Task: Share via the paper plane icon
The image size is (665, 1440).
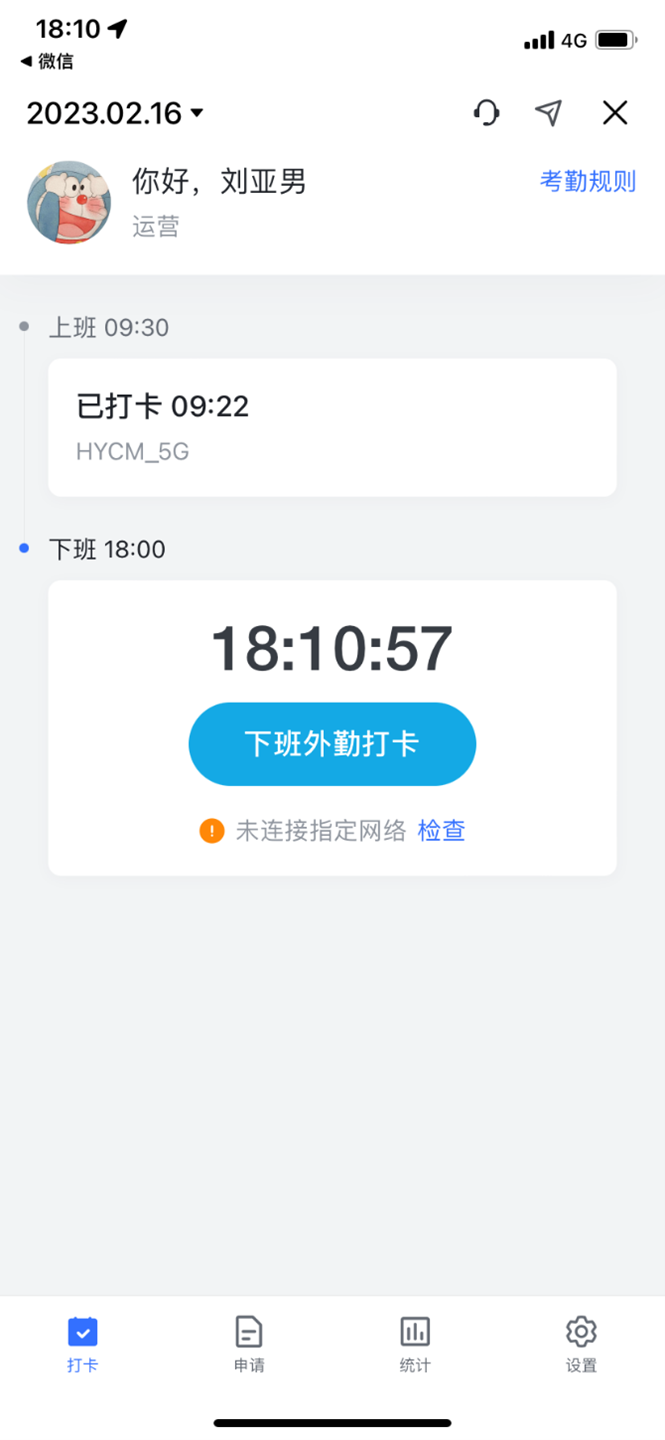Action: tap(548, 113)
